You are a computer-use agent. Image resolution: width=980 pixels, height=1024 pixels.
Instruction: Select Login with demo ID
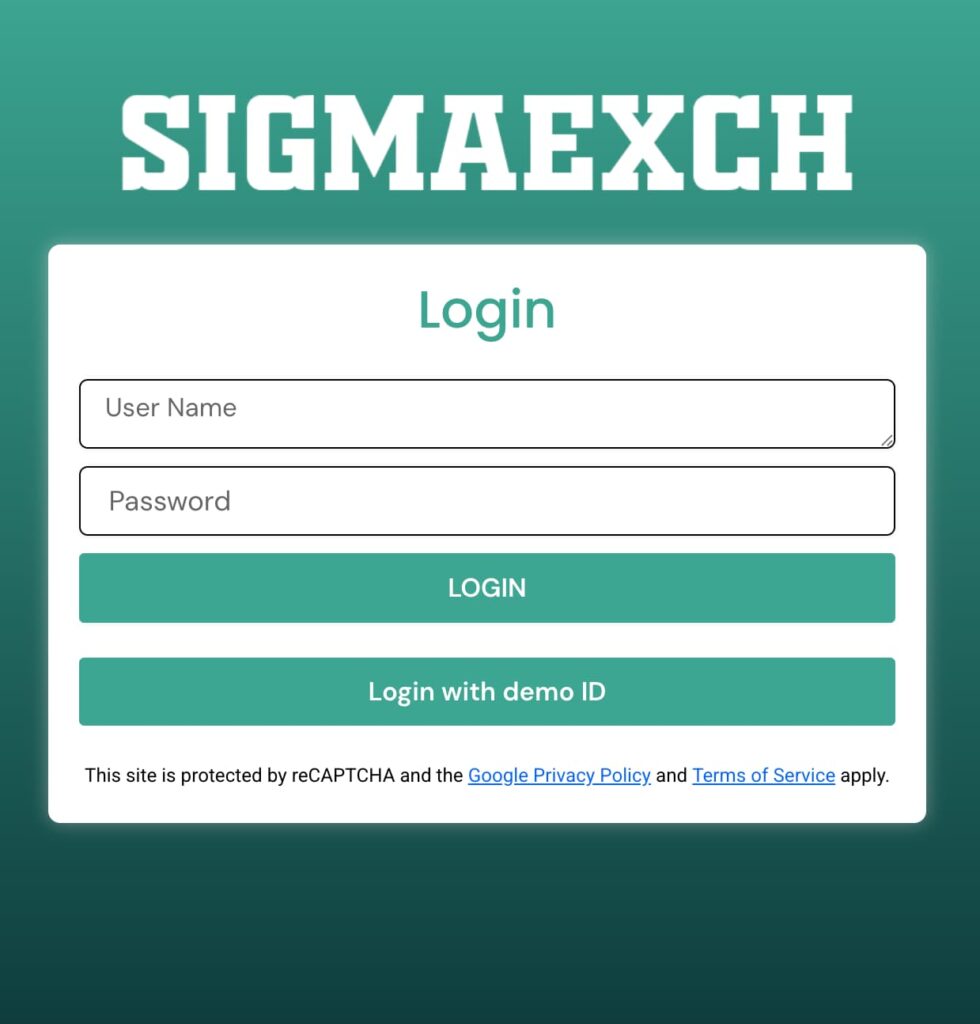coord(486,691)
